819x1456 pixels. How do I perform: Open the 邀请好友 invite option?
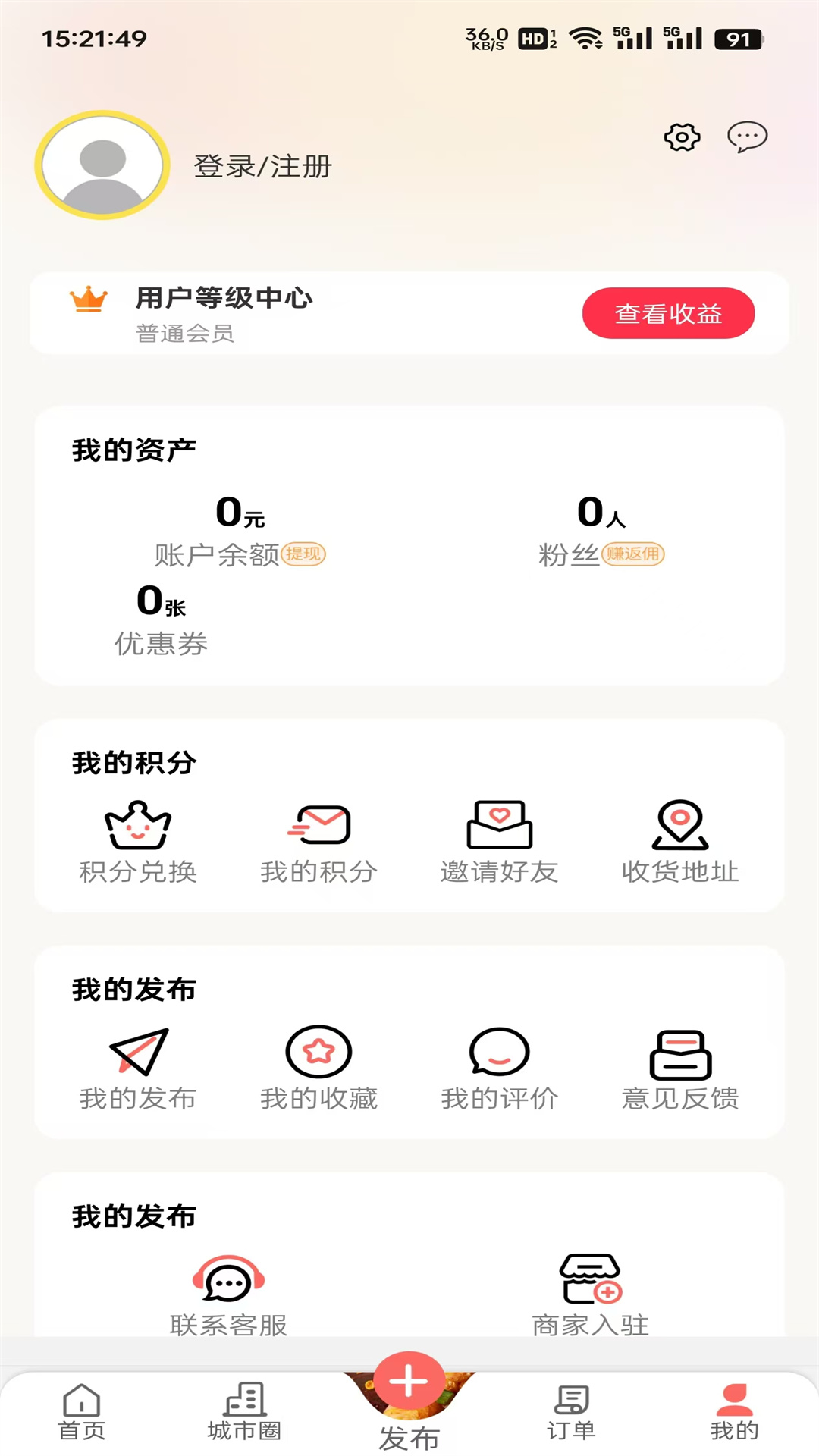[499, 842]
